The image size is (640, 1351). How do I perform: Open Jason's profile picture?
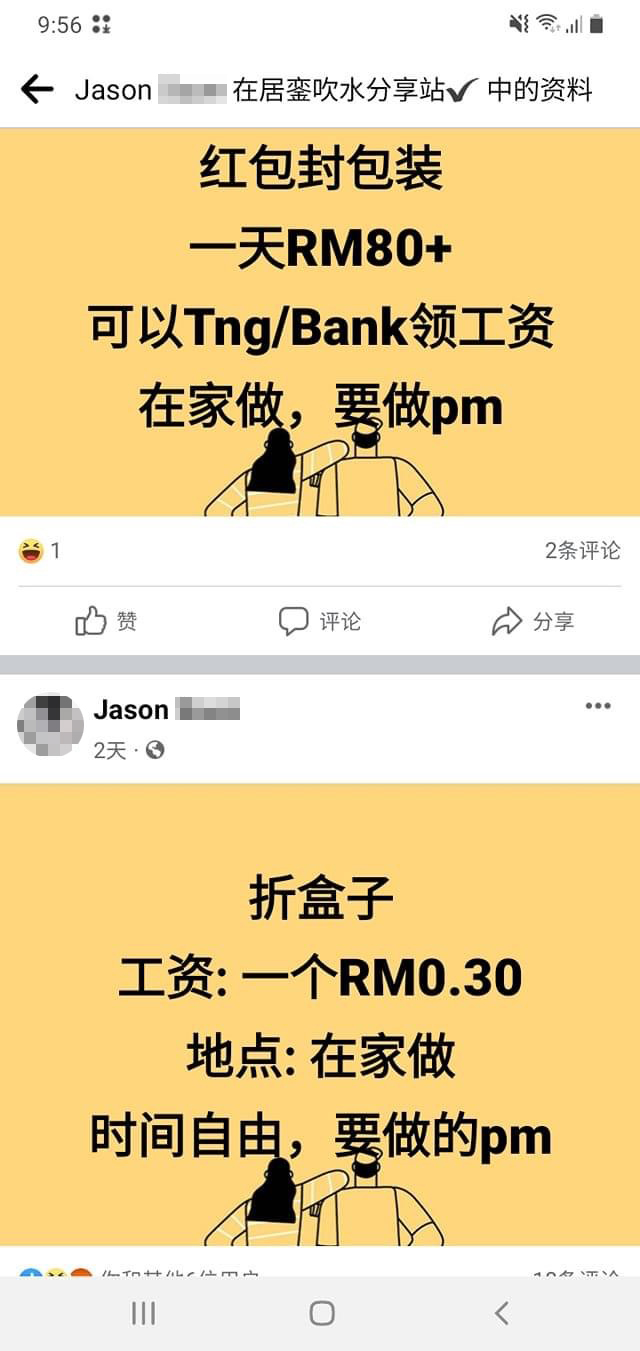pos(49,725)
